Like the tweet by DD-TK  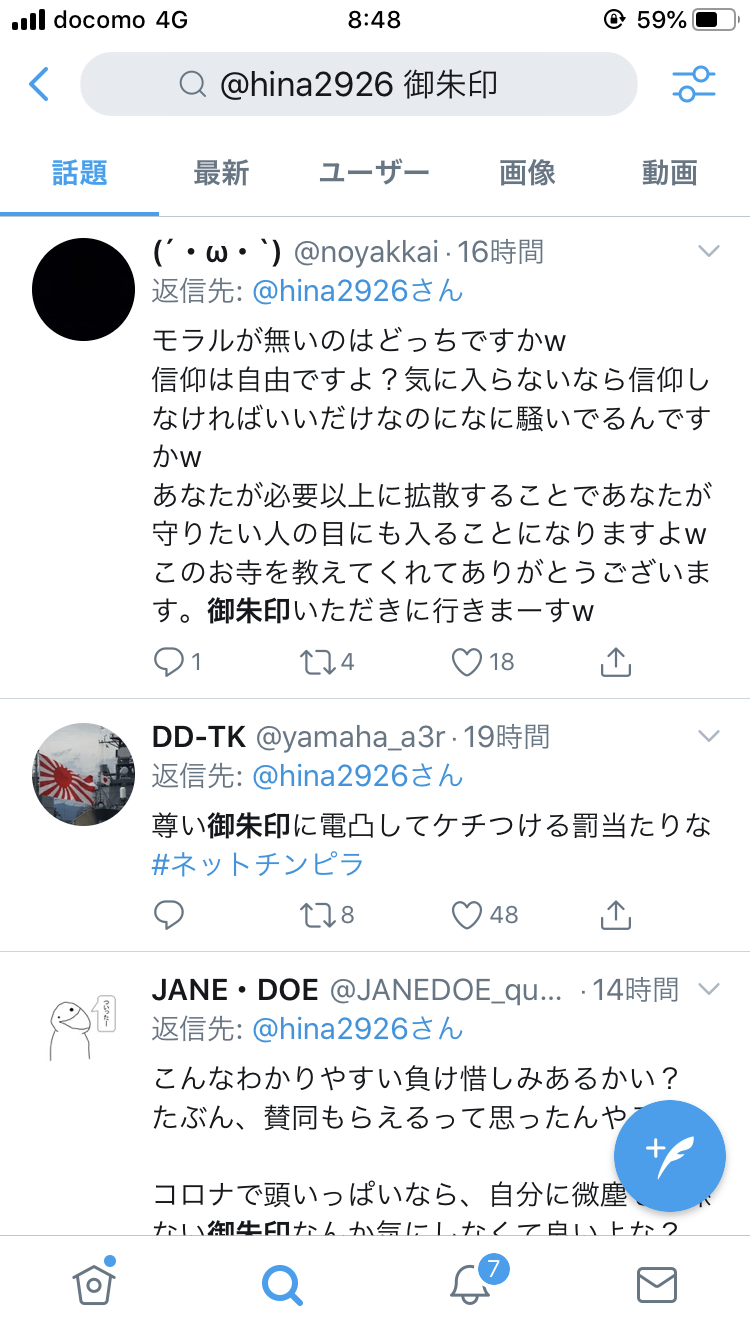point(467,914)
